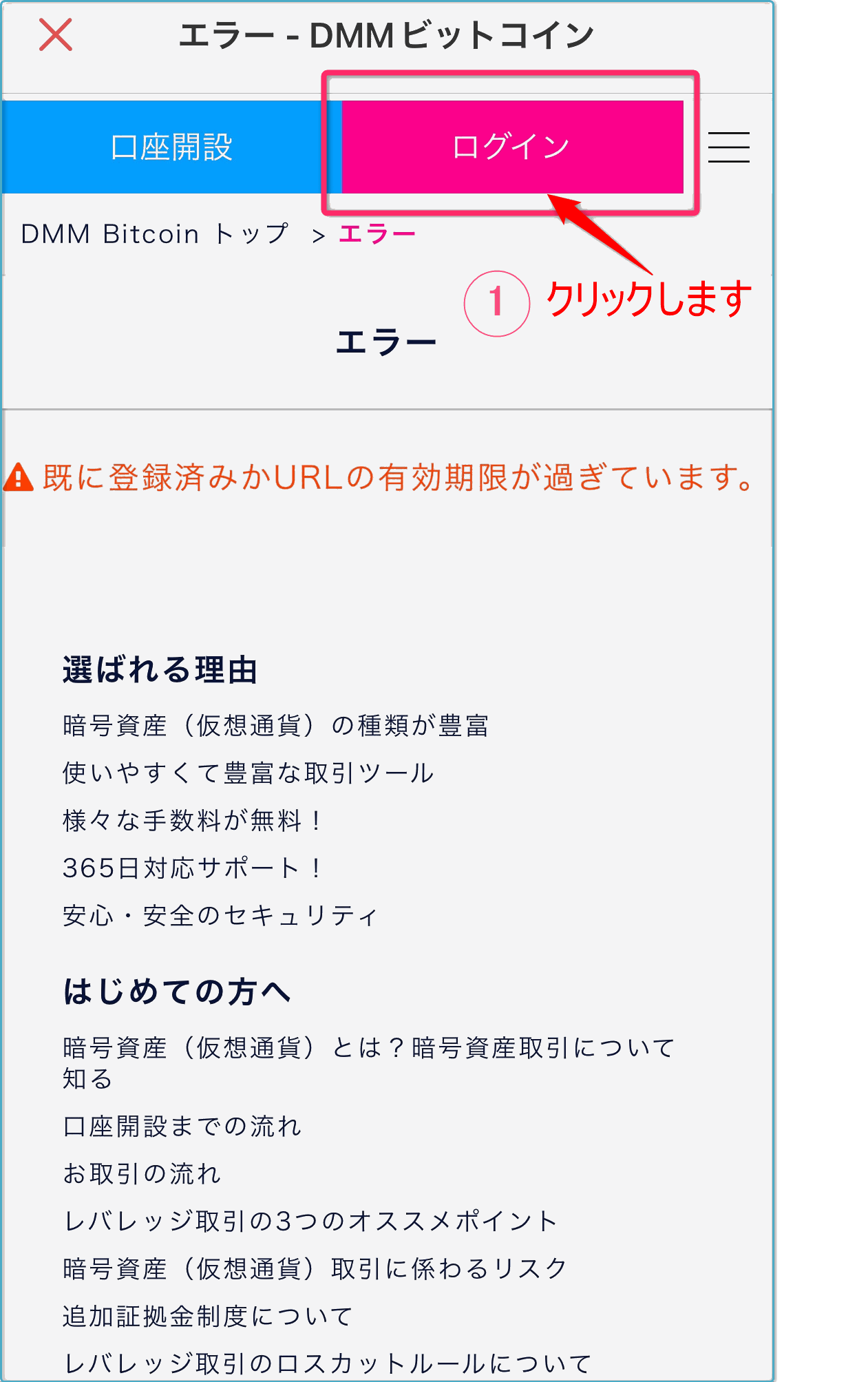868x1382 pixels.
Task: Open レバレッジ取引の3つのオススメポイント link
Action: click(x=310, y=1222)
